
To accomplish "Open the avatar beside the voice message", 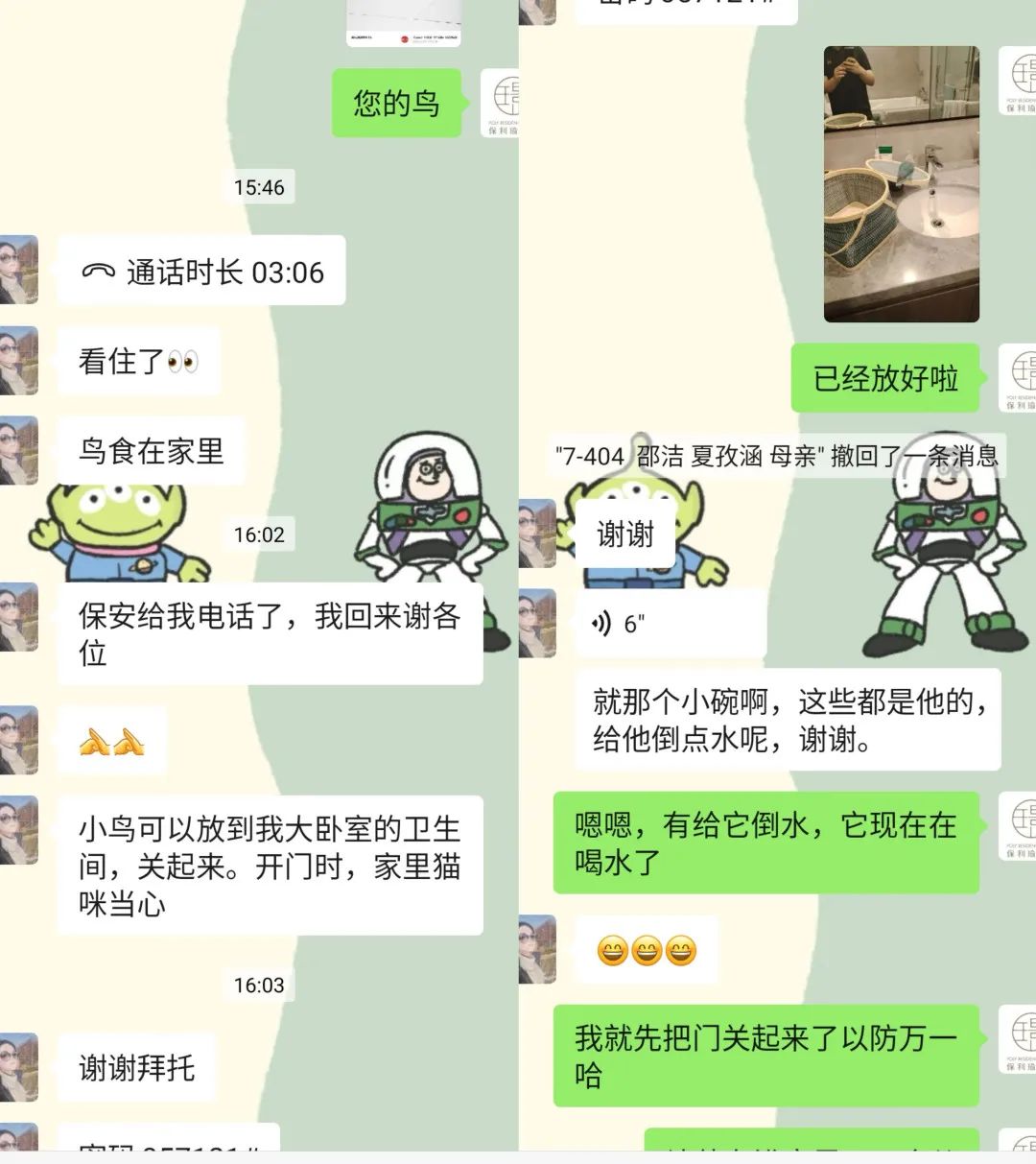I will (537, 622).
